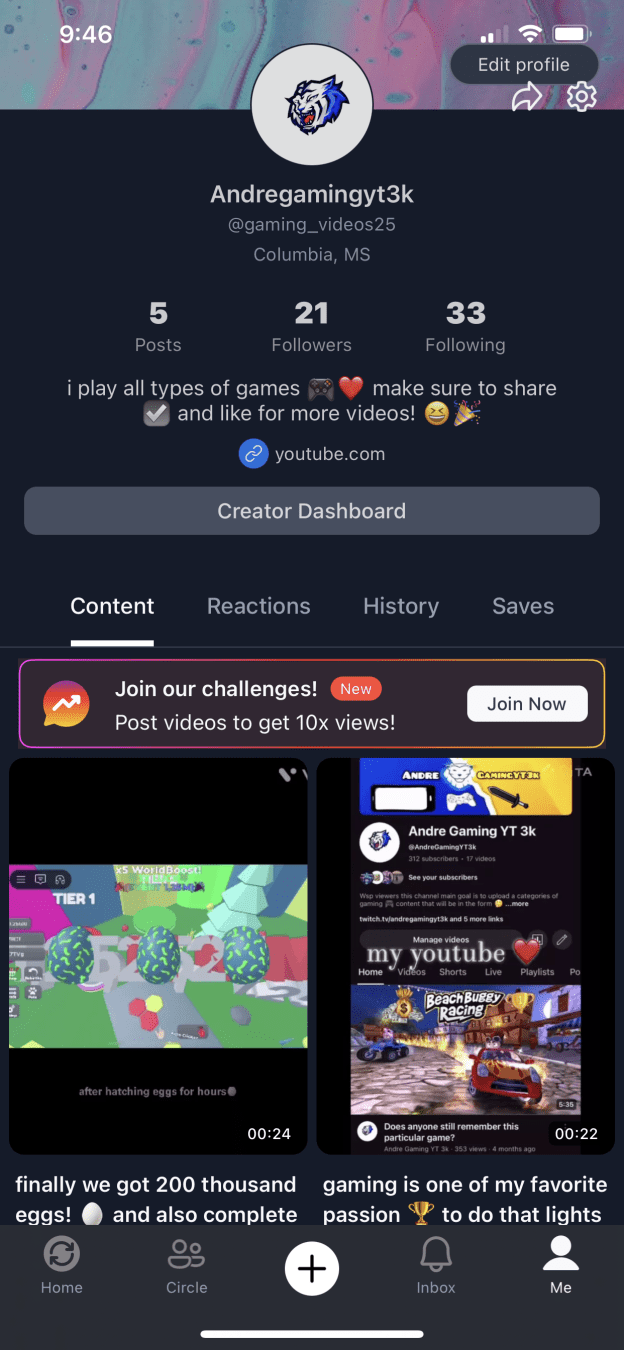This screenshot has width=624, height=1350.
Task: Switch to the History tab
Action: click(x=400, y=606)
